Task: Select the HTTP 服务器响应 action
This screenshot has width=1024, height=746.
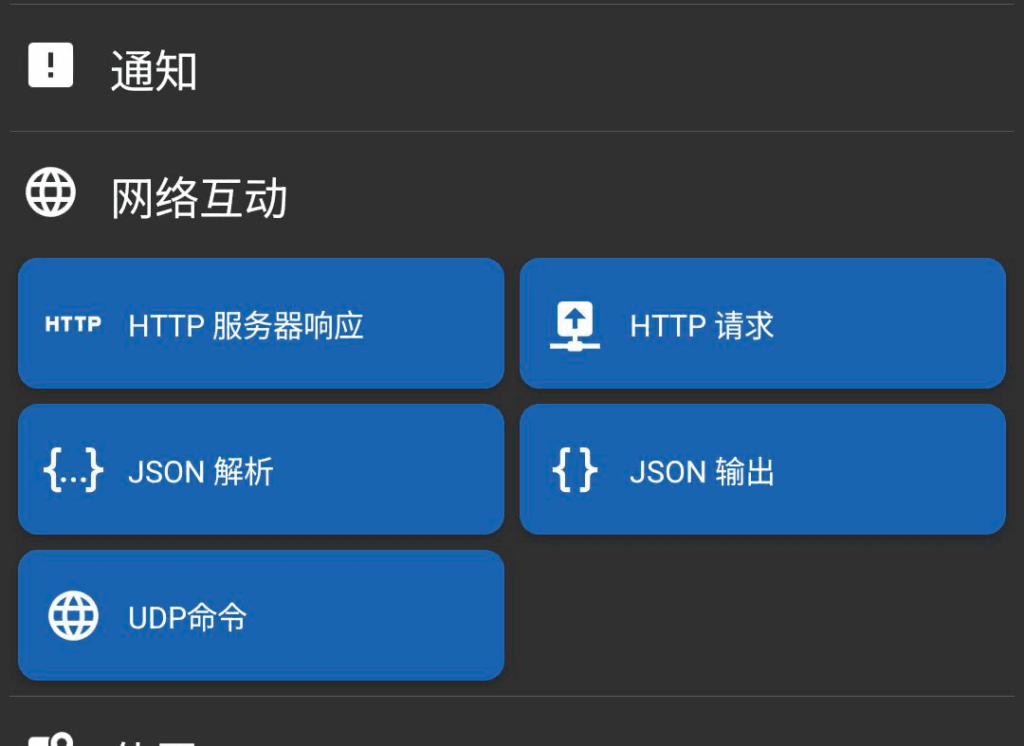Action: (x=260, y=324)
